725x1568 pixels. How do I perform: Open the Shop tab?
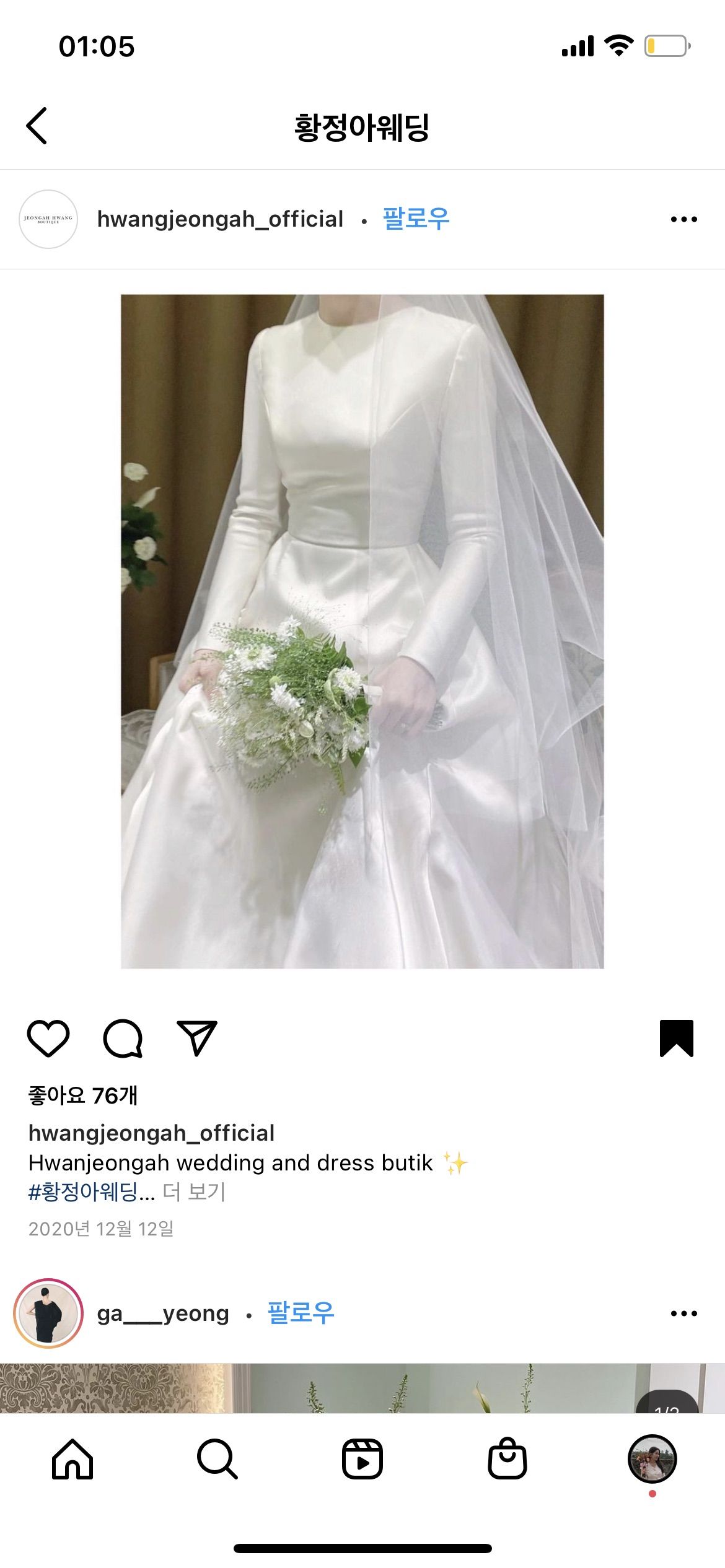tap(507, 1459)
